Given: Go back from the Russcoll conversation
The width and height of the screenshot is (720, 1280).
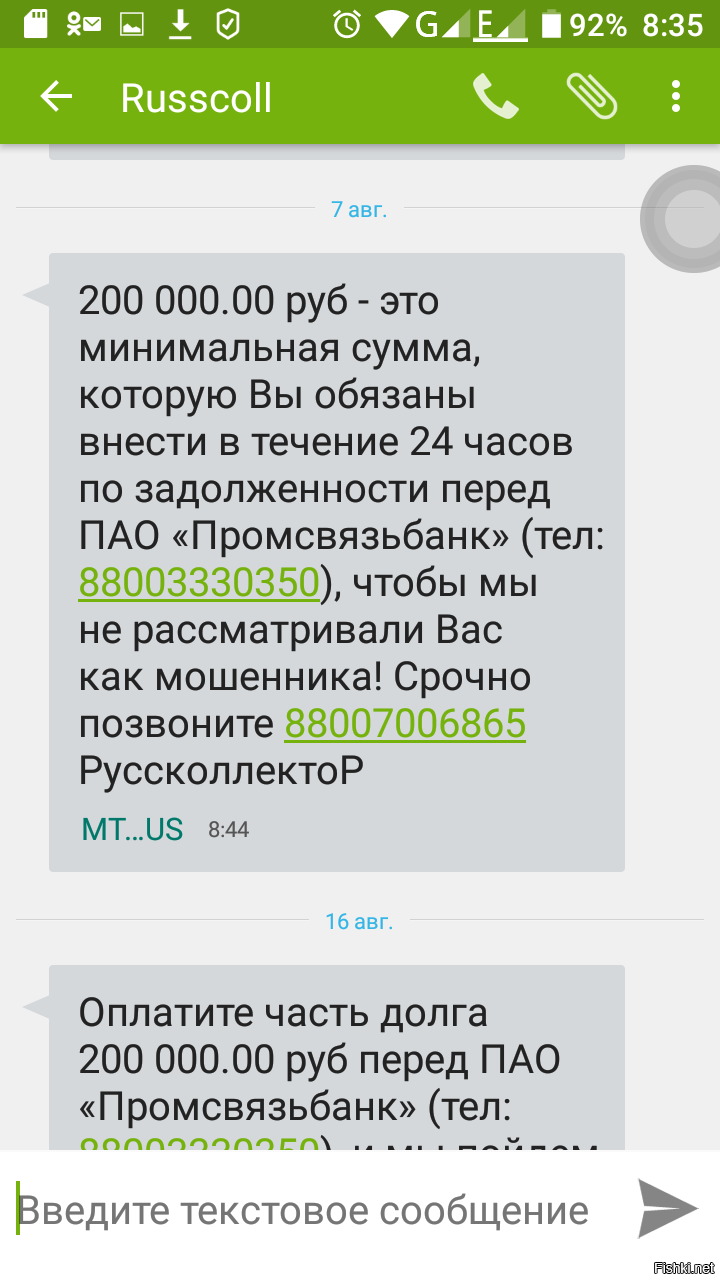Looking at the screenshot, I should [x=56, y=97].
